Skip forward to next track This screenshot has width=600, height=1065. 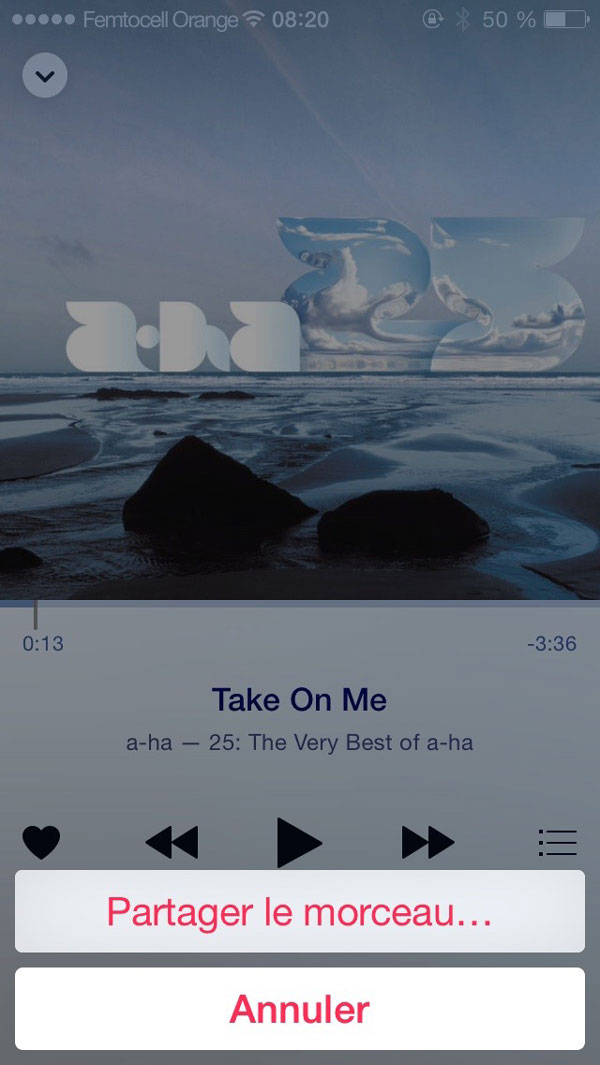(x=428, y=842)
